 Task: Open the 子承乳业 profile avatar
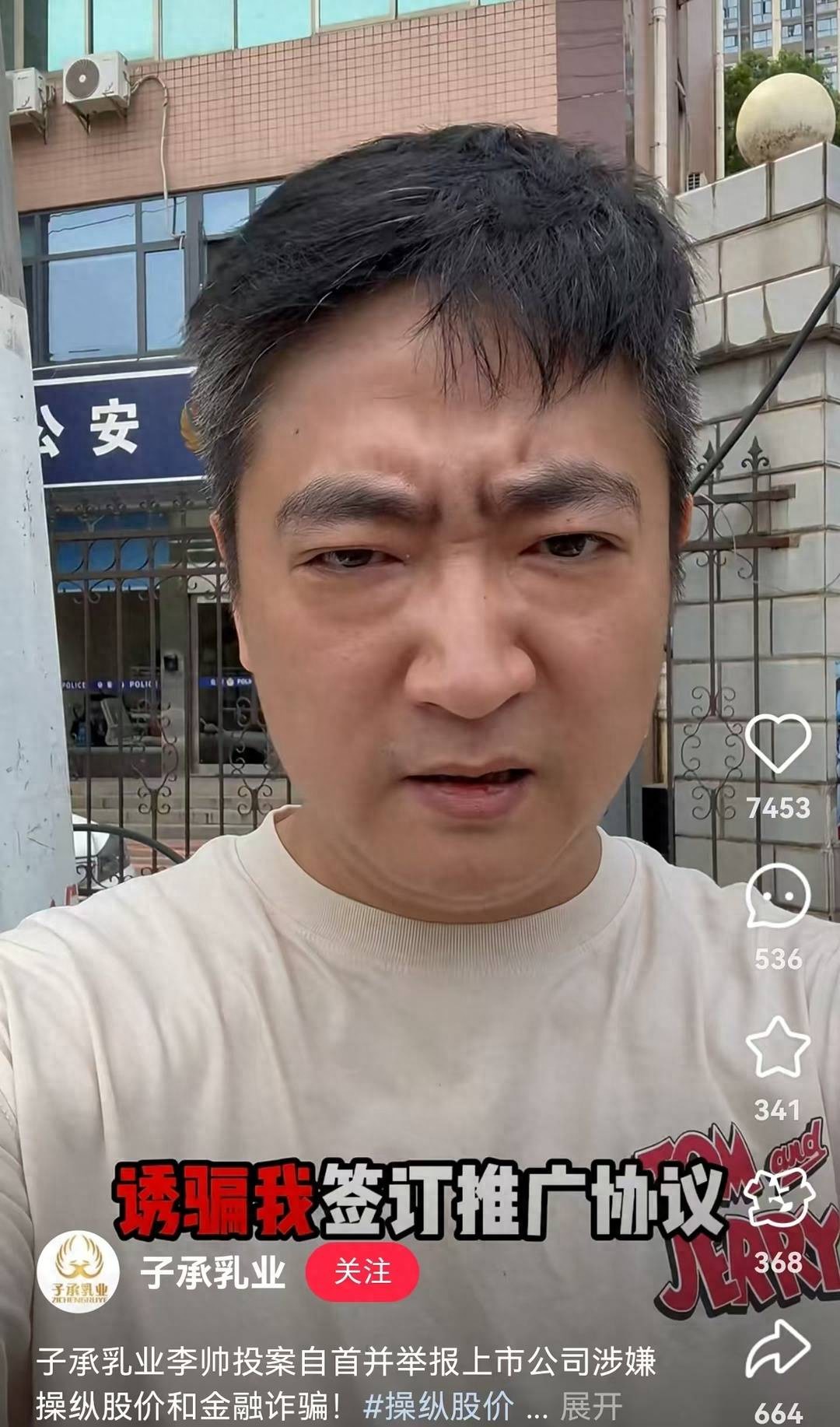pos(78,1272)
